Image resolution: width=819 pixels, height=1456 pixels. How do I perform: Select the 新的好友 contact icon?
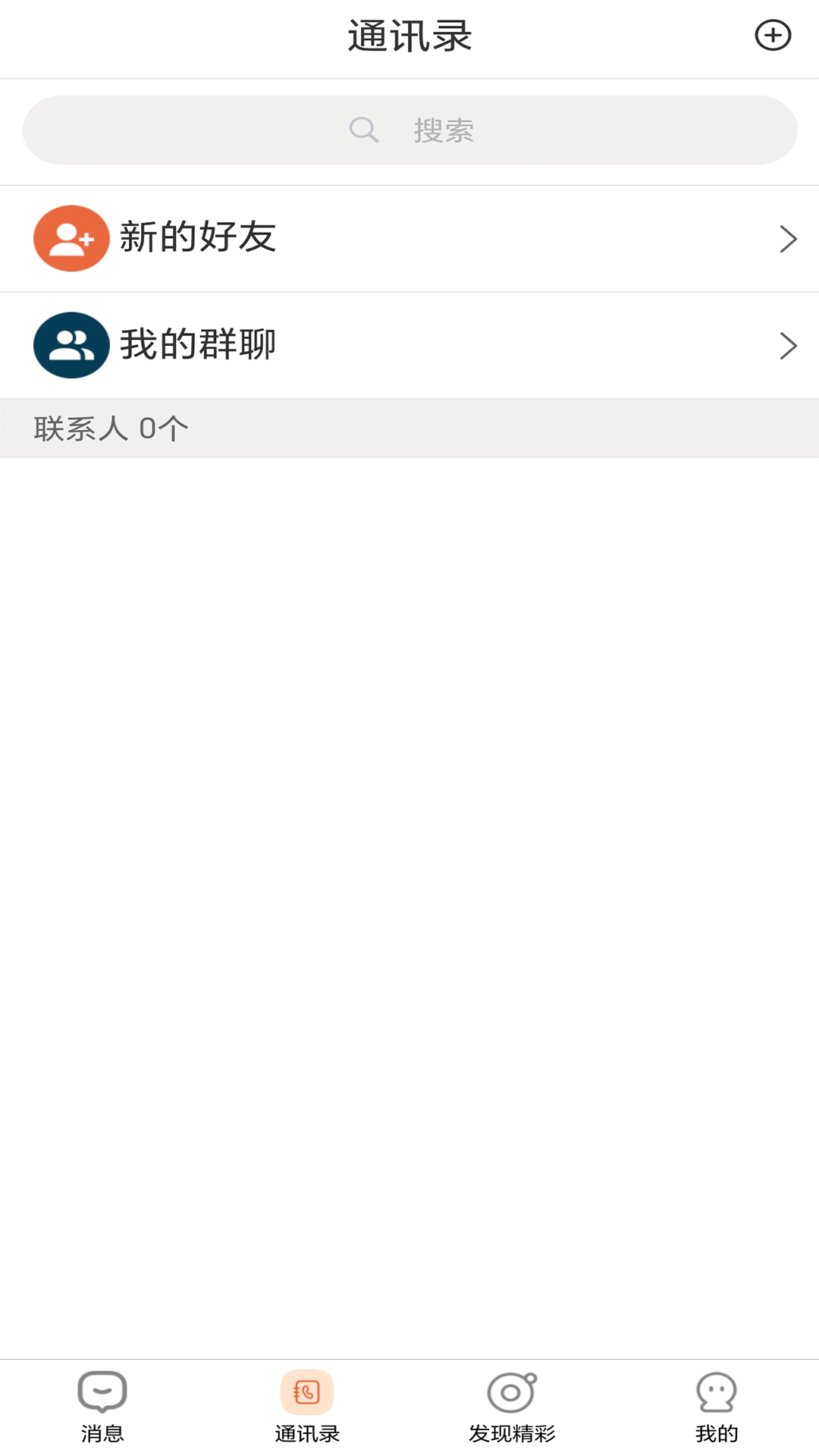71,237
